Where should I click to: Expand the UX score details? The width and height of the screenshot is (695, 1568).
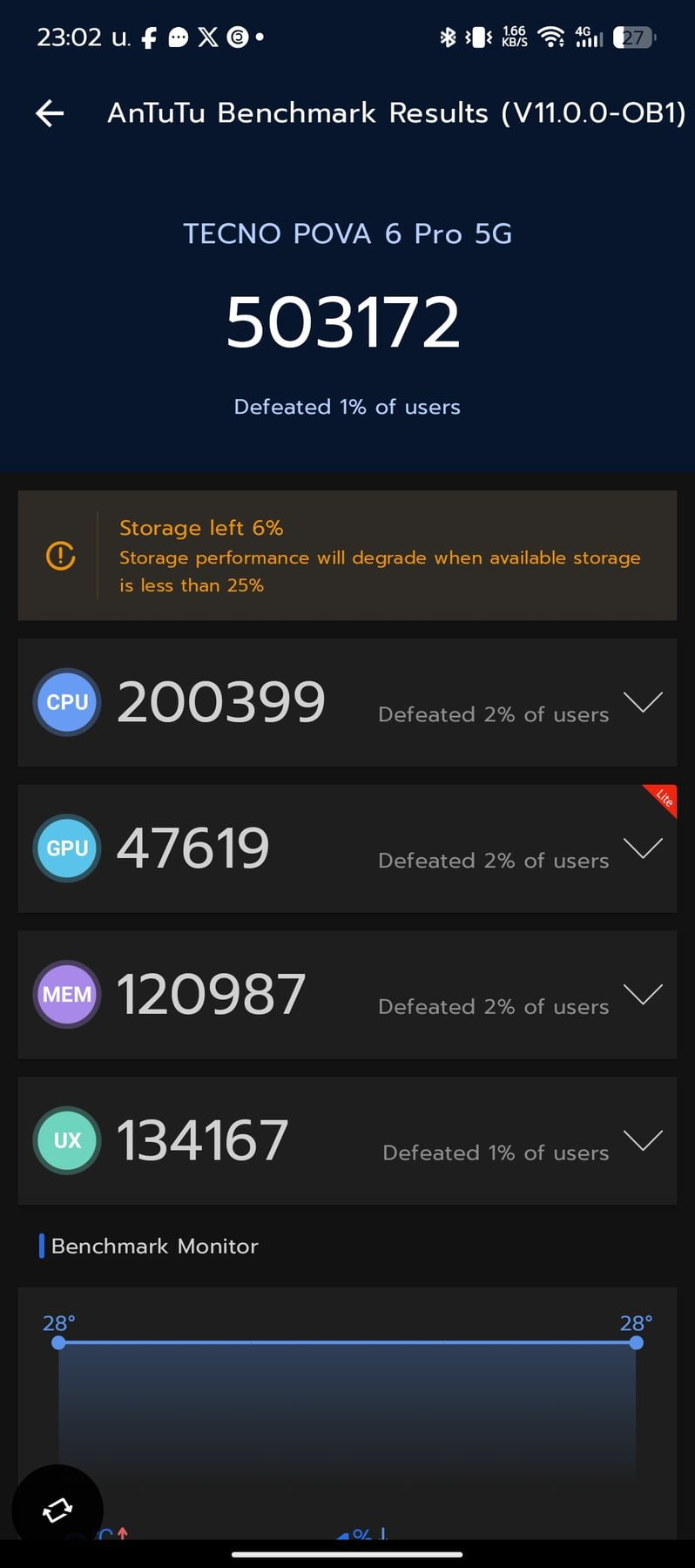click(644, 1140)
